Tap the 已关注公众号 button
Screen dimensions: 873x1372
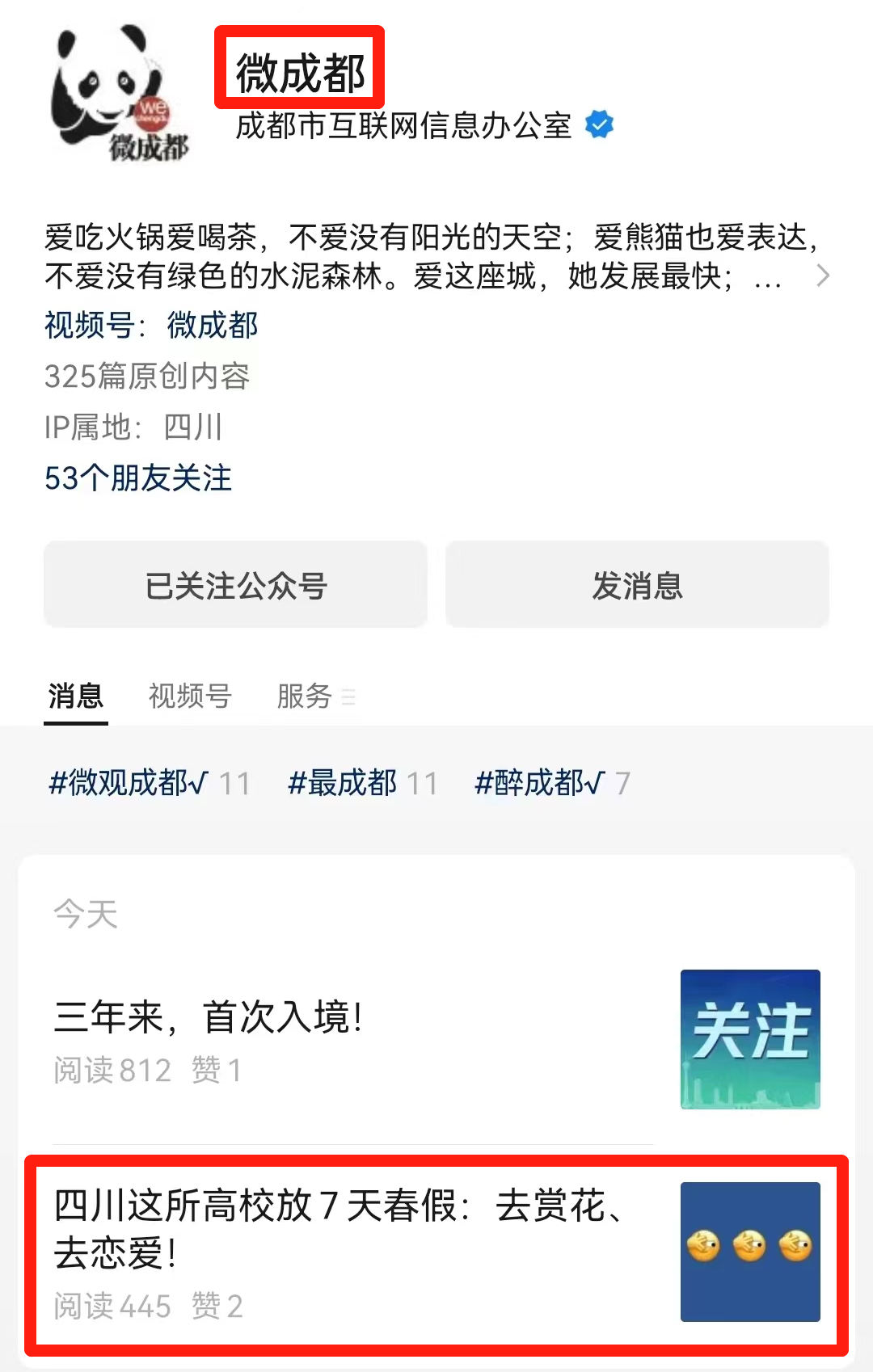[235, 585]
